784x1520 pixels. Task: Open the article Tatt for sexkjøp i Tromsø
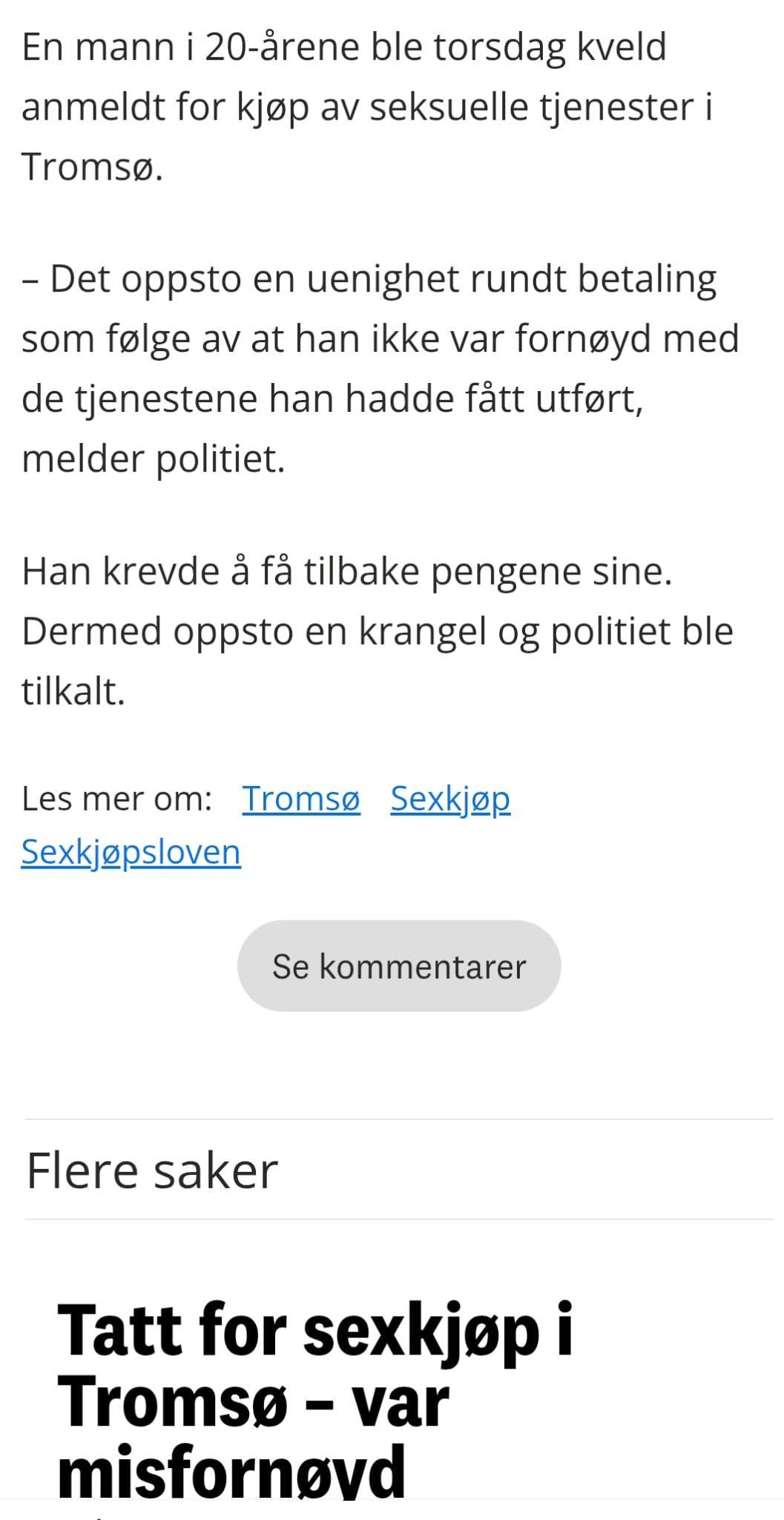(316, 1399)
